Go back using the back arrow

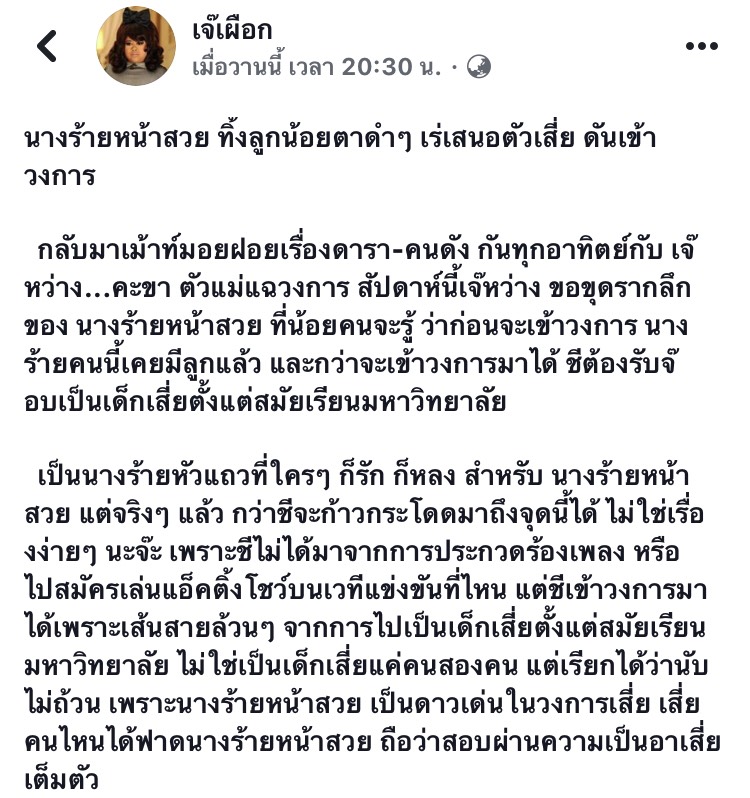tap(47, 46)
